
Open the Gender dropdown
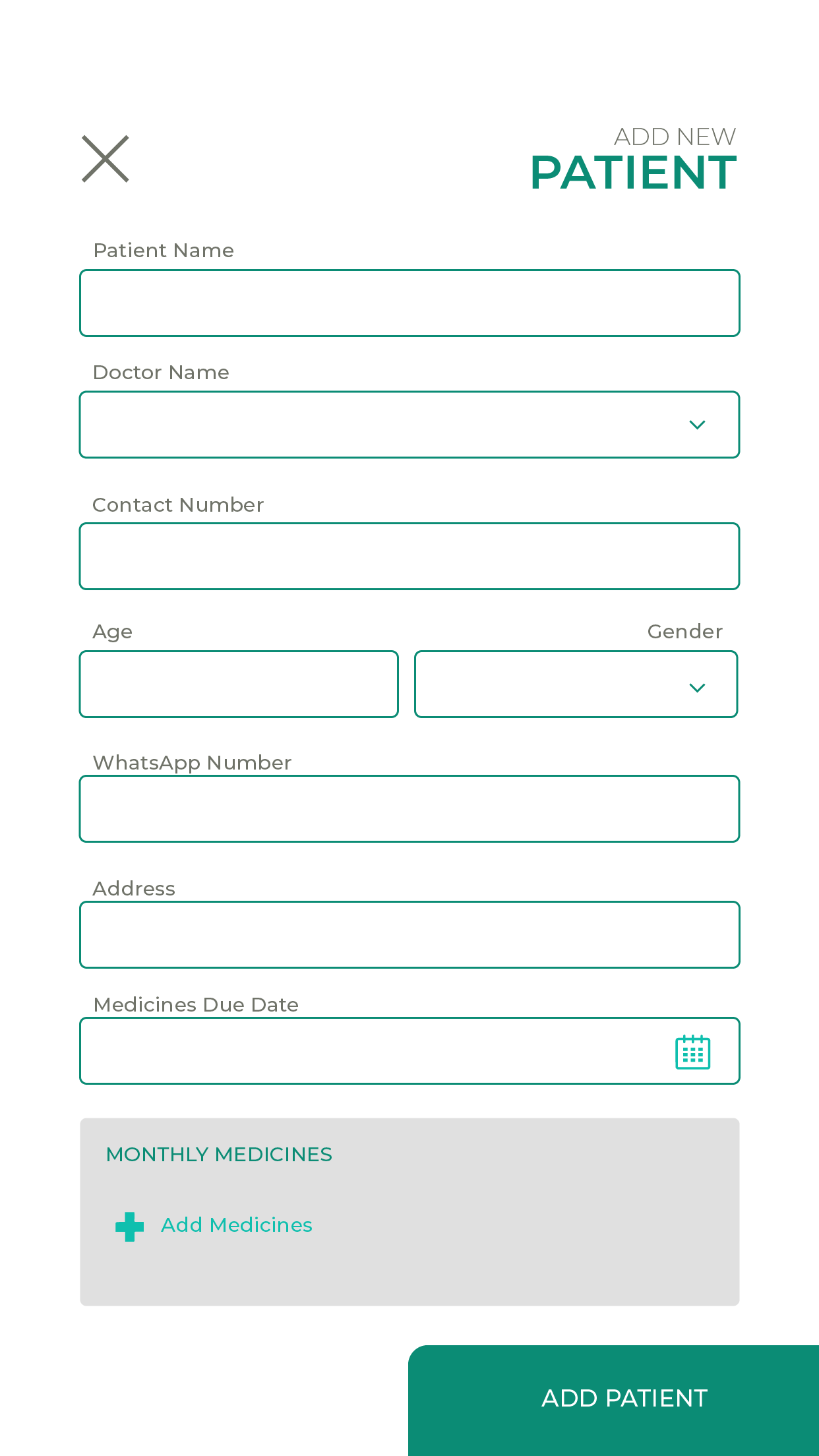(x=576, y=684)
